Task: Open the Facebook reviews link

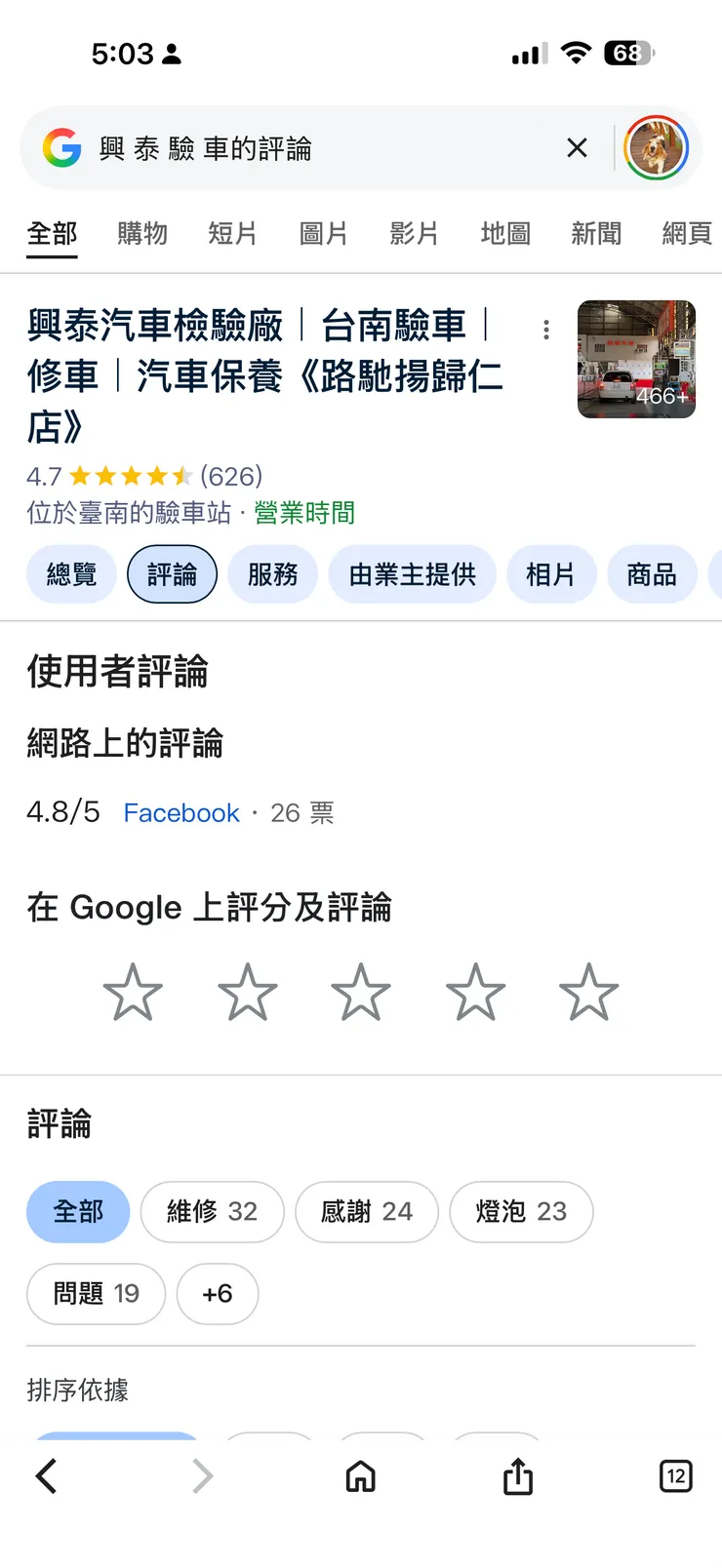Action: click(180, 812)
